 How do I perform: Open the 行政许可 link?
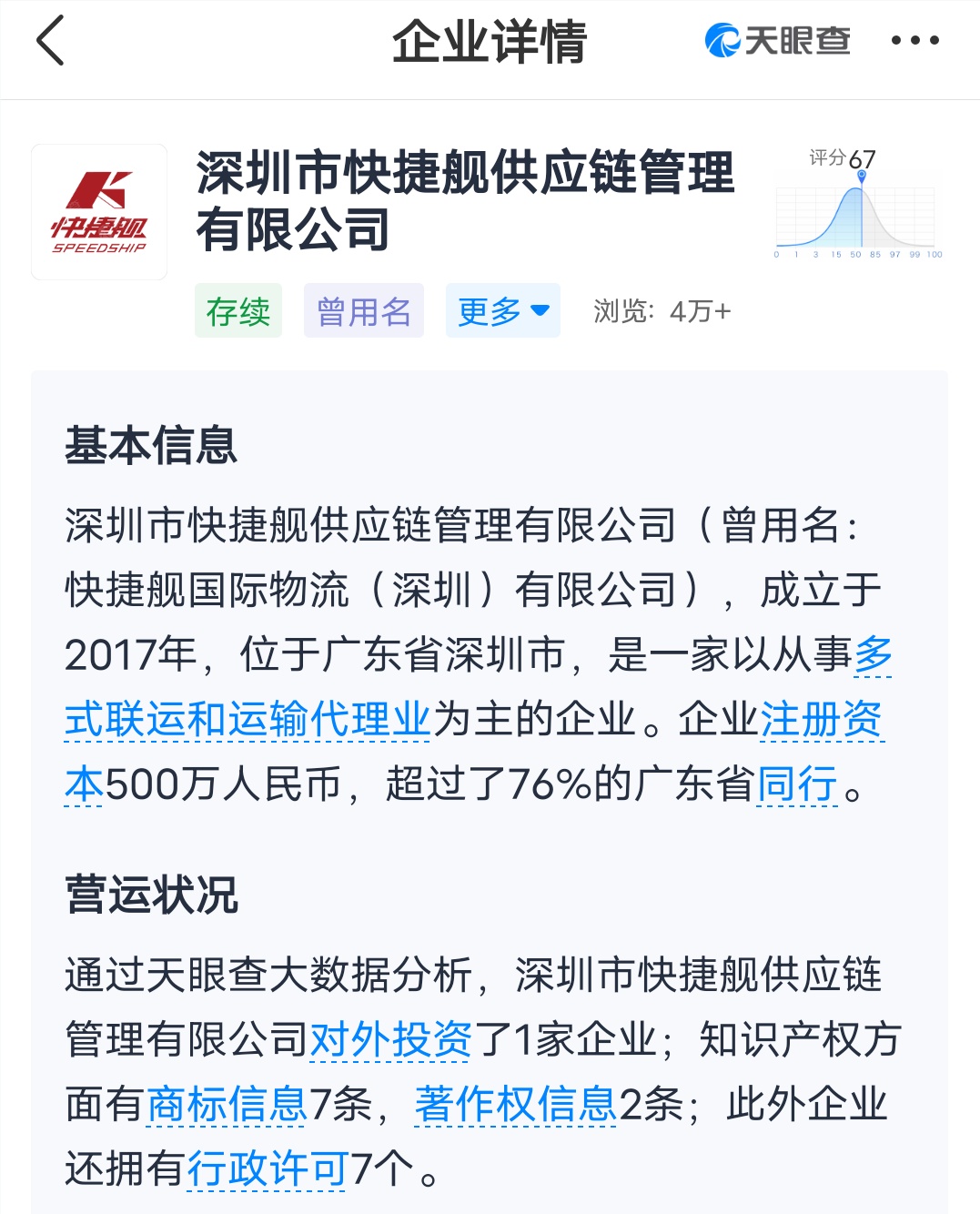tap(268, 1168)
